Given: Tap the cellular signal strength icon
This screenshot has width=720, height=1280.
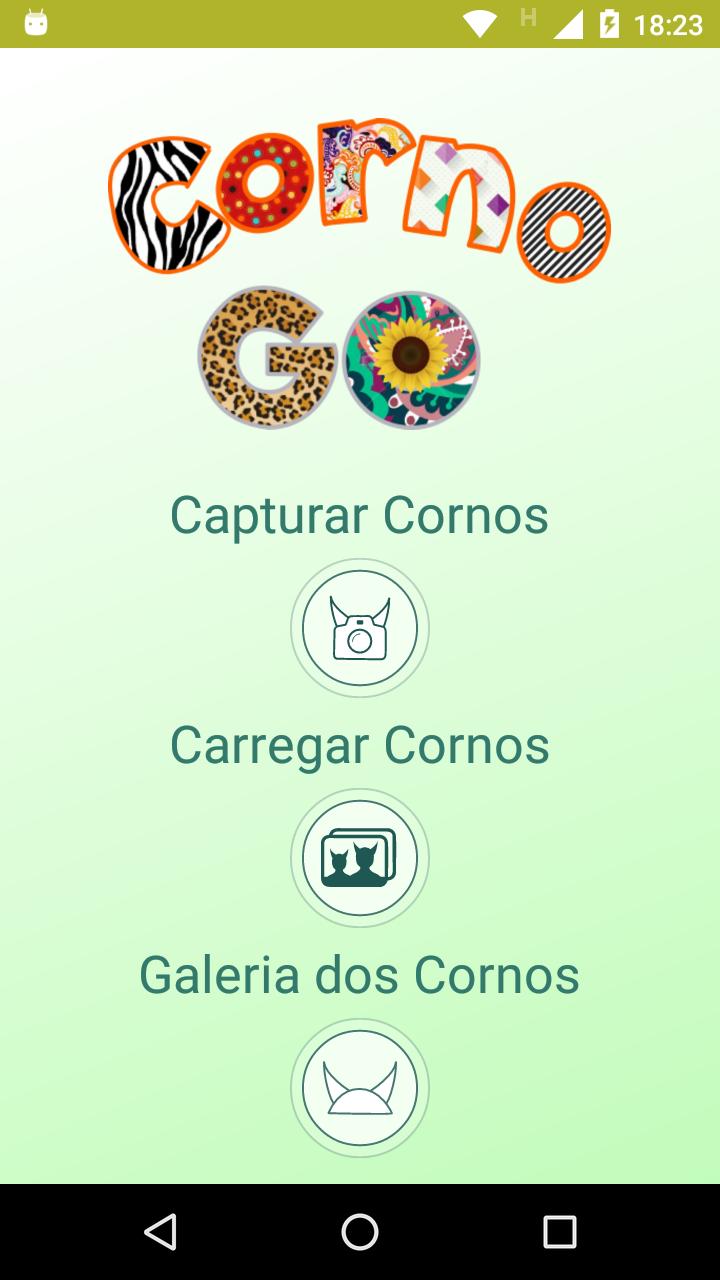Looking at the screenshot, I should tap(568, 22).
